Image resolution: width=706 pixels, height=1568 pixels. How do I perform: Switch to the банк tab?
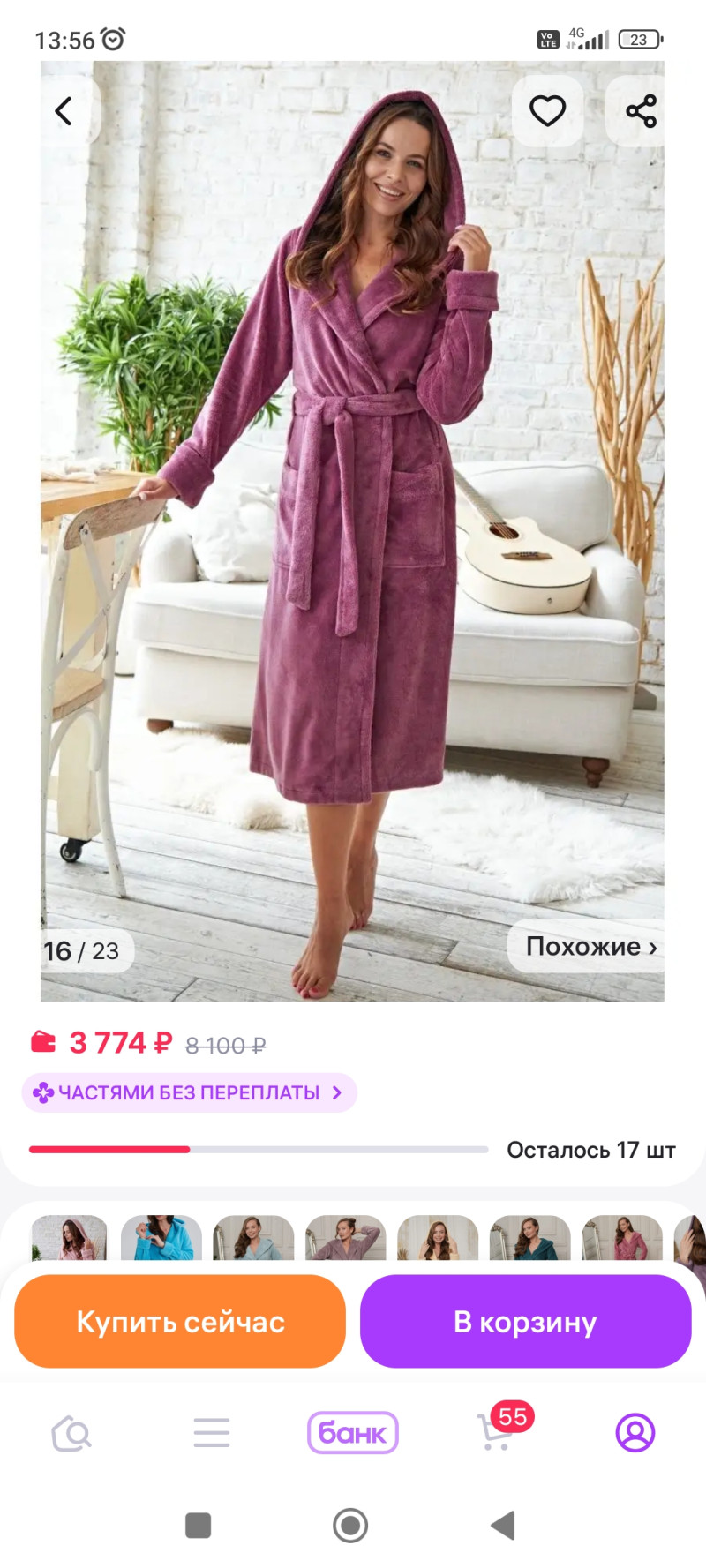353,1433
